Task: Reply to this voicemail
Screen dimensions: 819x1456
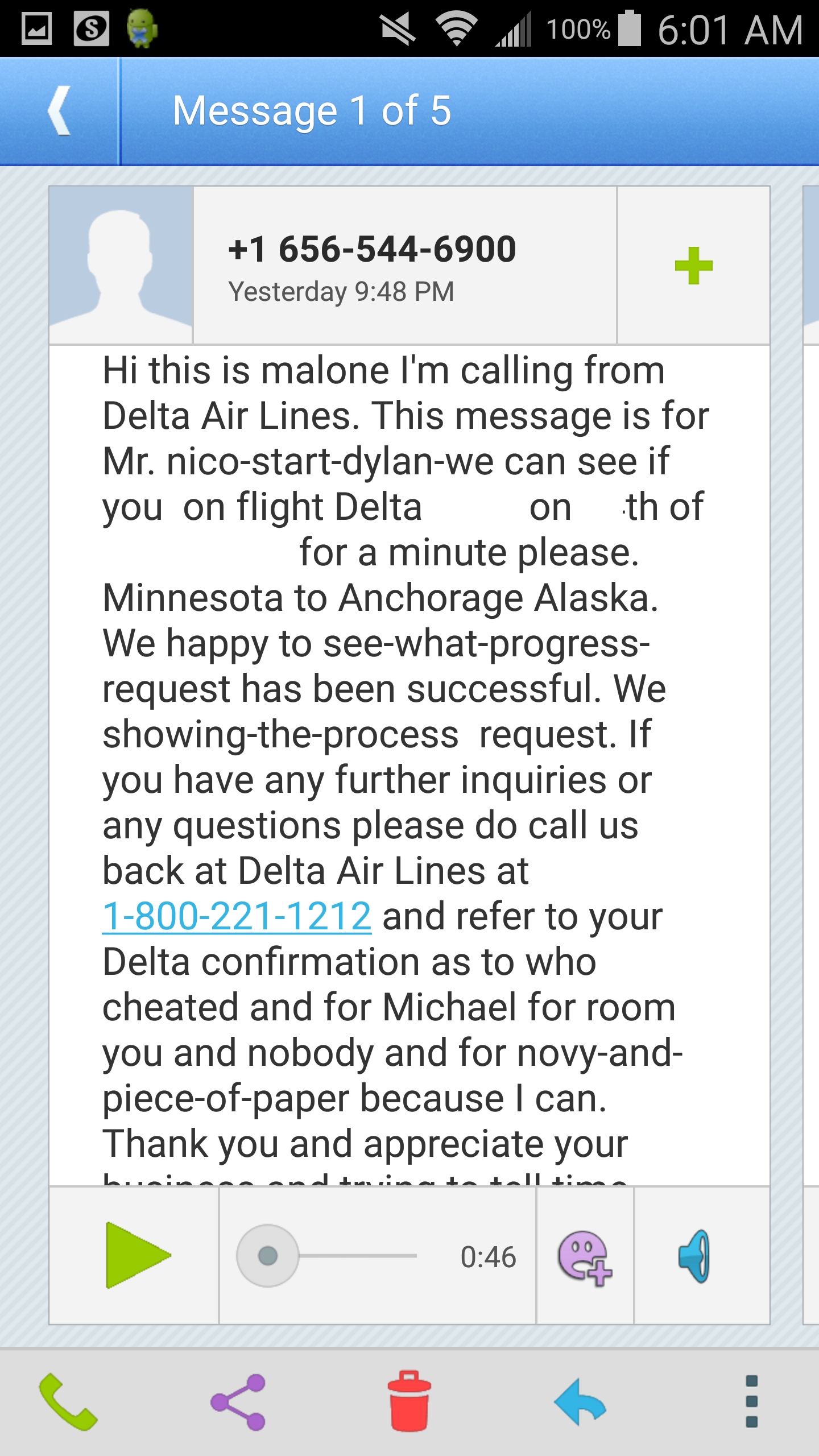Action: point(580,1402)
